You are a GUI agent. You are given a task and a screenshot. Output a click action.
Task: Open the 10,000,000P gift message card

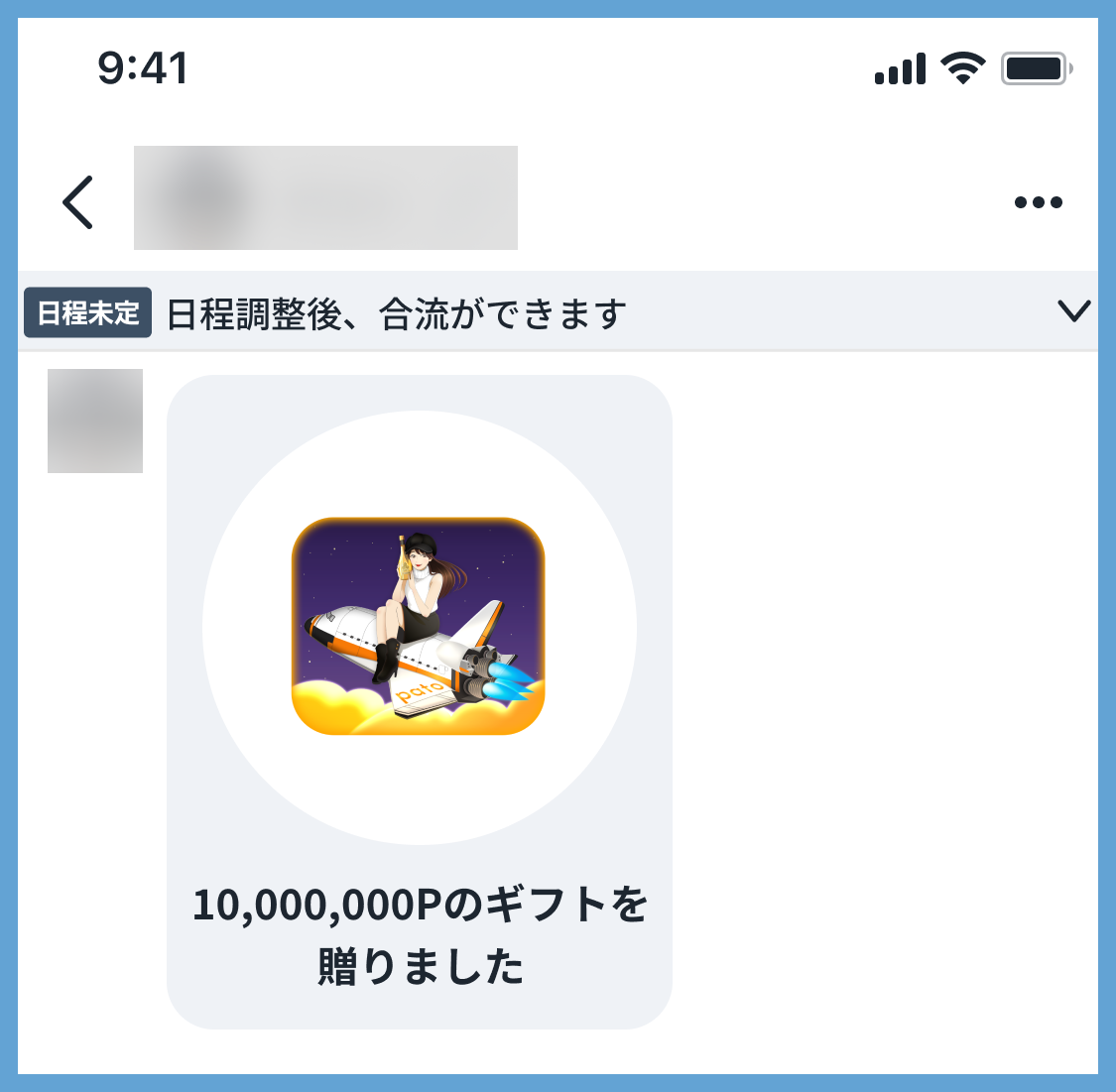(419, 701)
